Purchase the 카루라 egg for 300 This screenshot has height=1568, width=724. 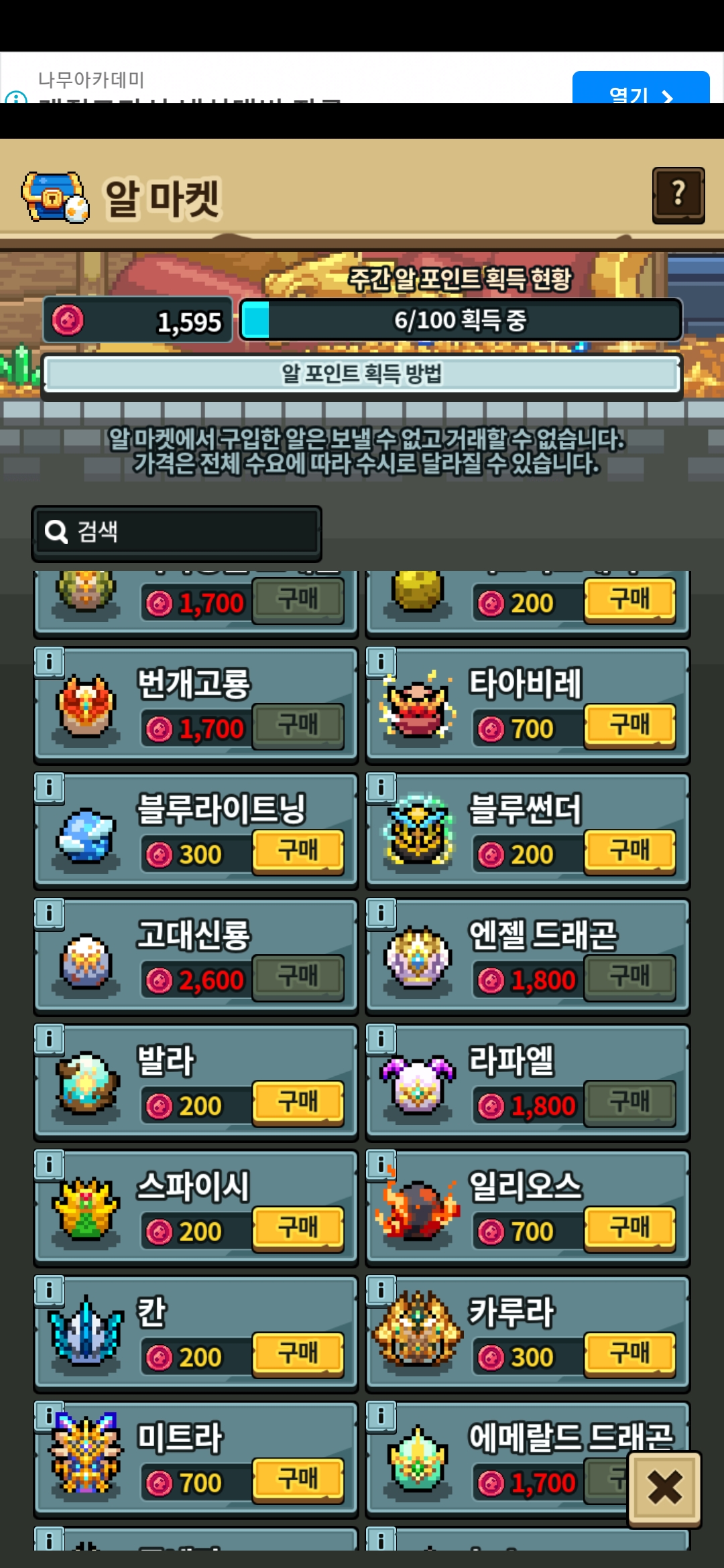(629, 1354)
